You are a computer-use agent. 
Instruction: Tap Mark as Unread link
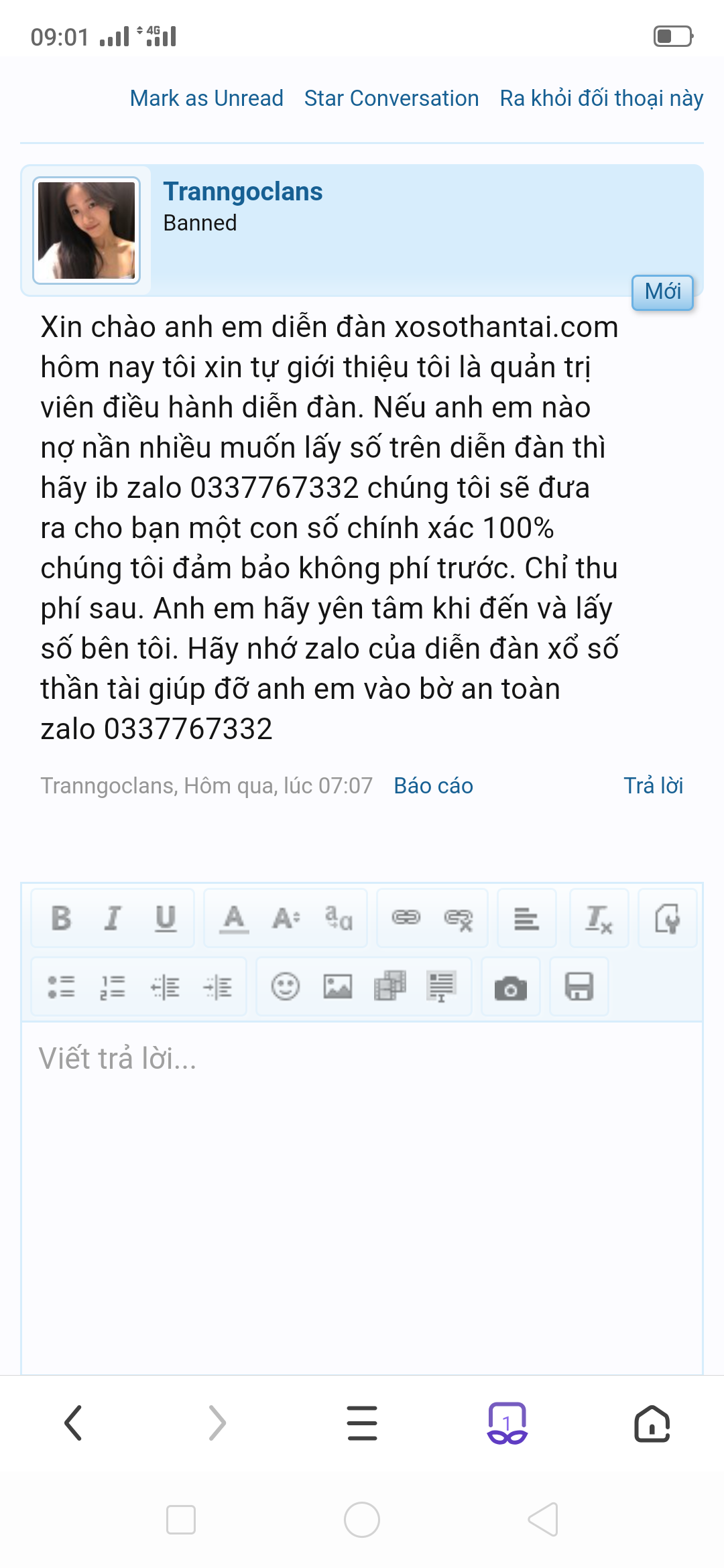(x=206, y=99)
